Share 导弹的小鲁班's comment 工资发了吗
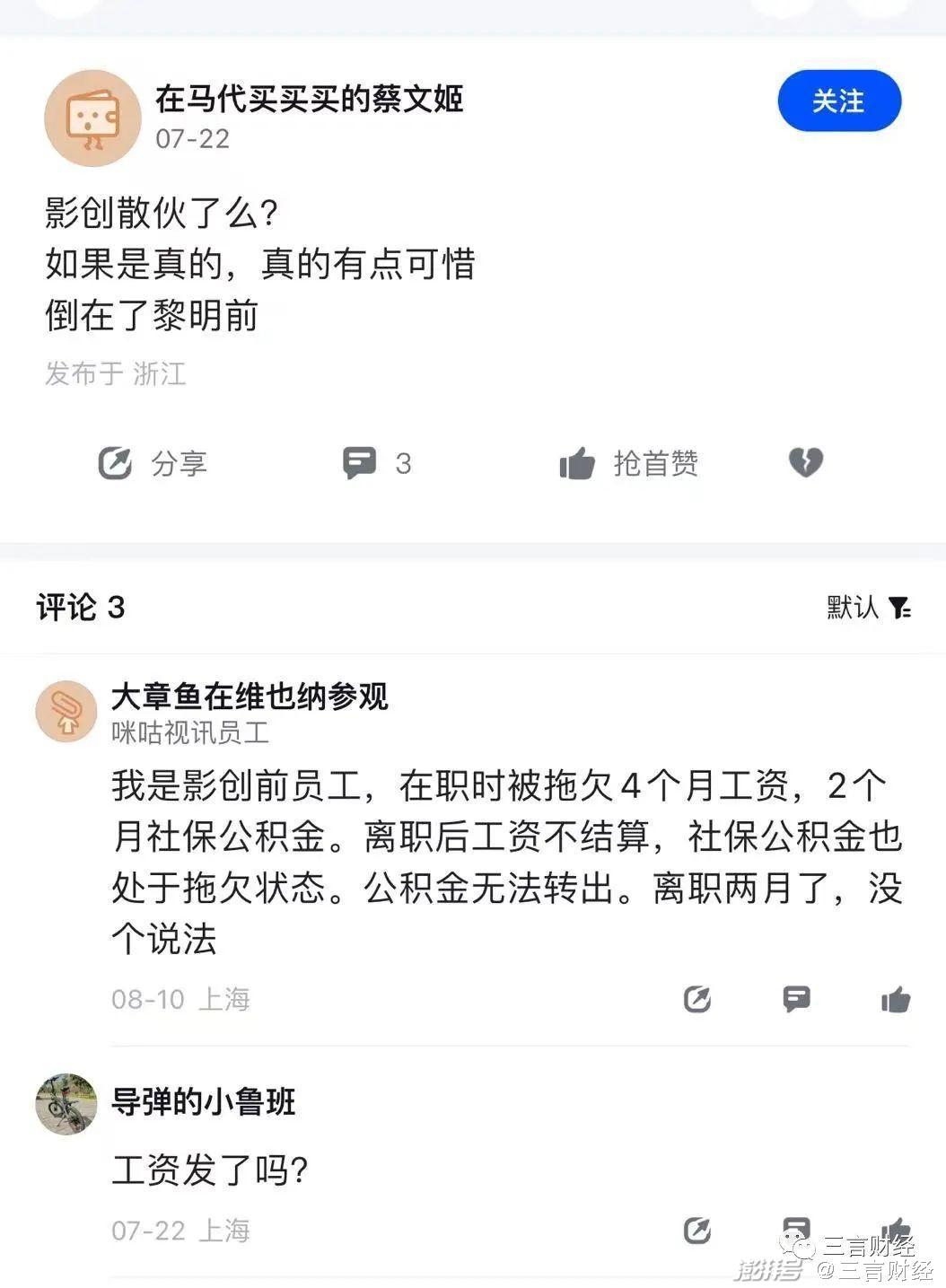 click(x=696, y=1230)
